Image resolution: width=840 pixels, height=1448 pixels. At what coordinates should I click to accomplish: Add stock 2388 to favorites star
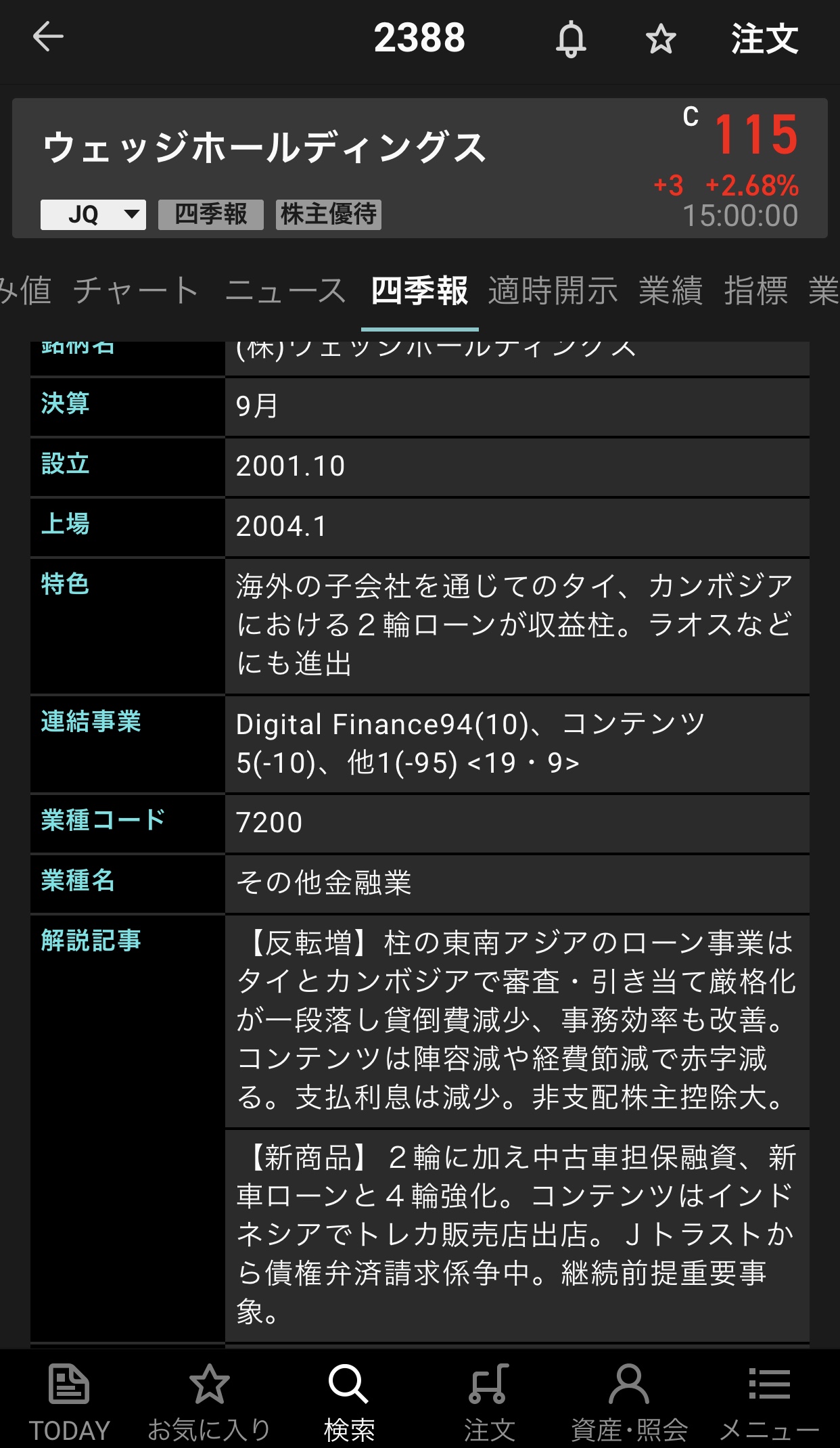pyautogui.click(x=660, y=39)
